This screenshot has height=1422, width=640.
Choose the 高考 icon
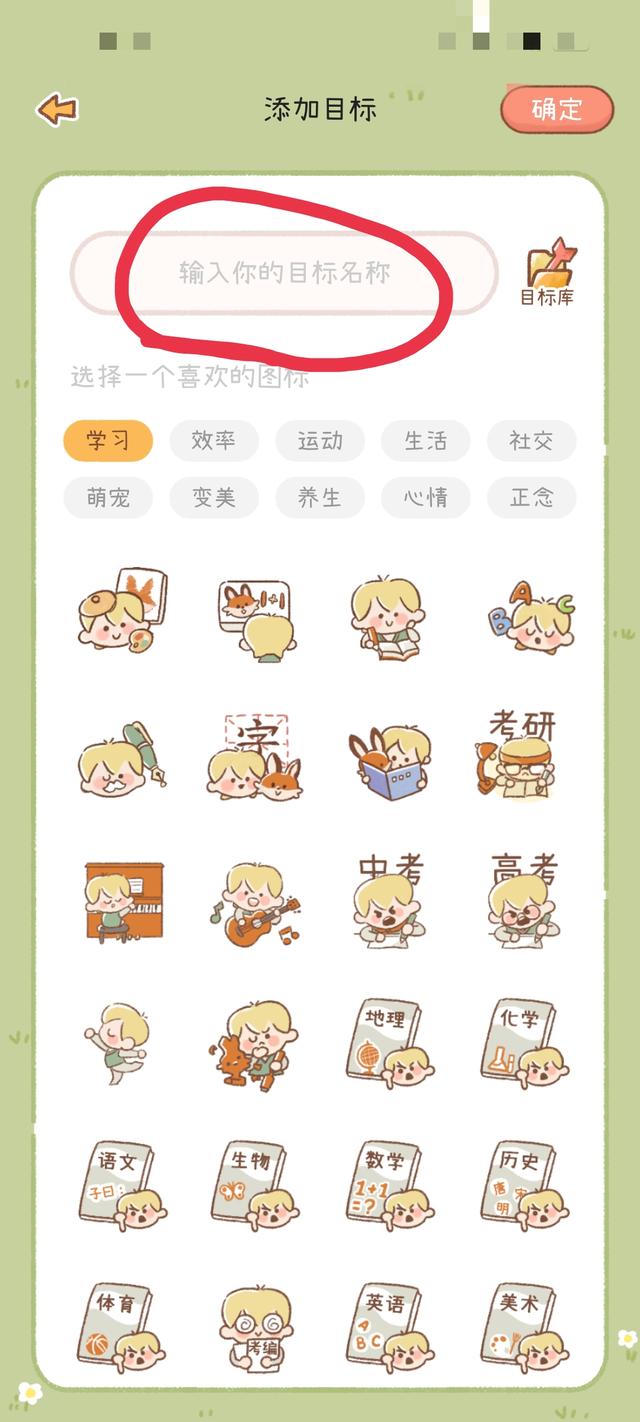point(522,897)
